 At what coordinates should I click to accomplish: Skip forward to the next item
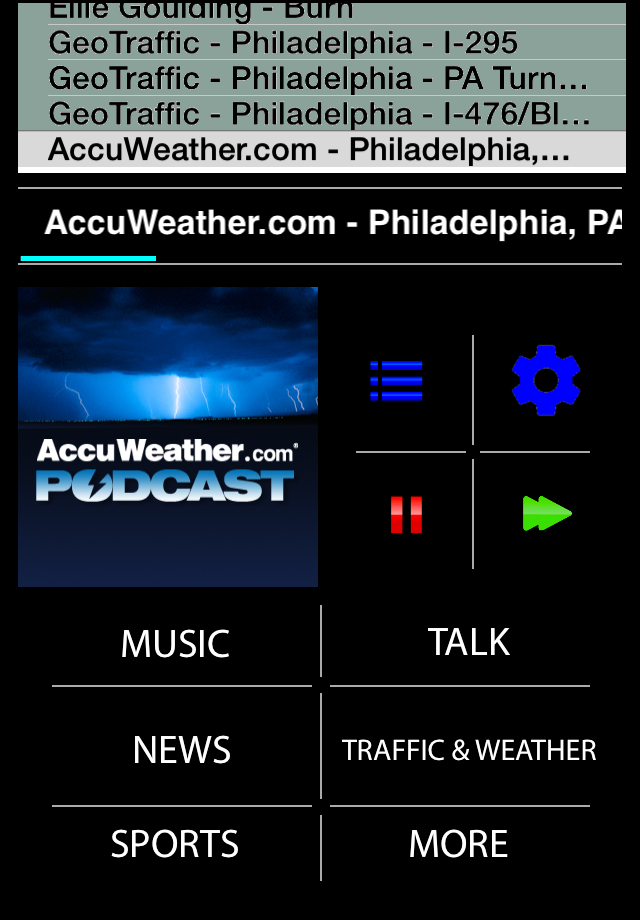(546, 514)
